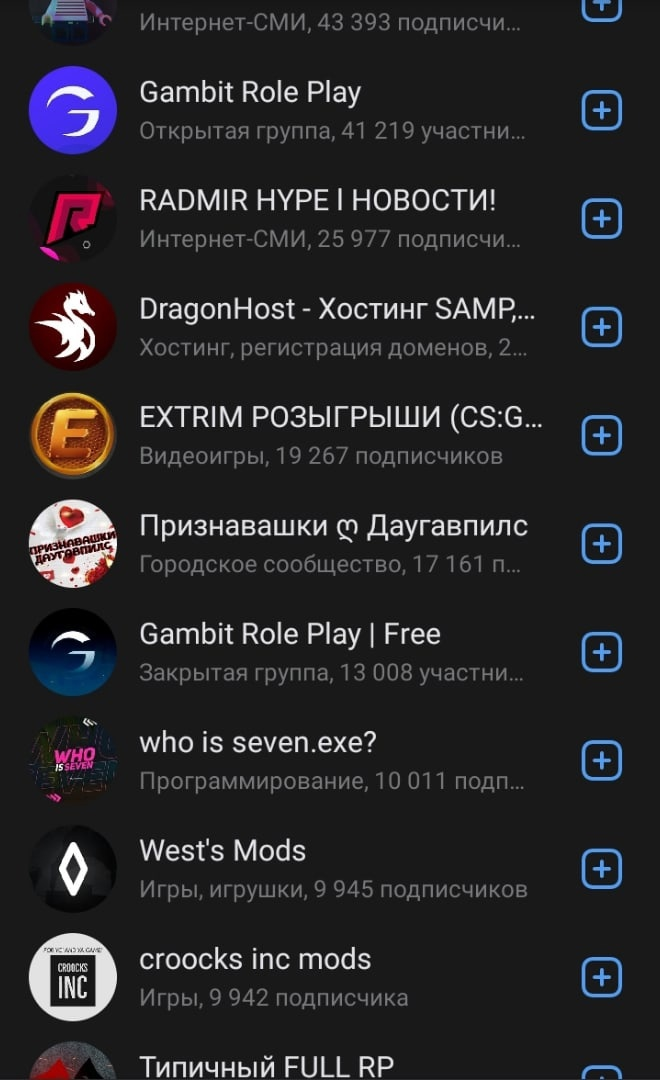Follow croocks inc mods via plus icon
The height and width of the screenshot is (1080, 660).
tap(601, 977)
